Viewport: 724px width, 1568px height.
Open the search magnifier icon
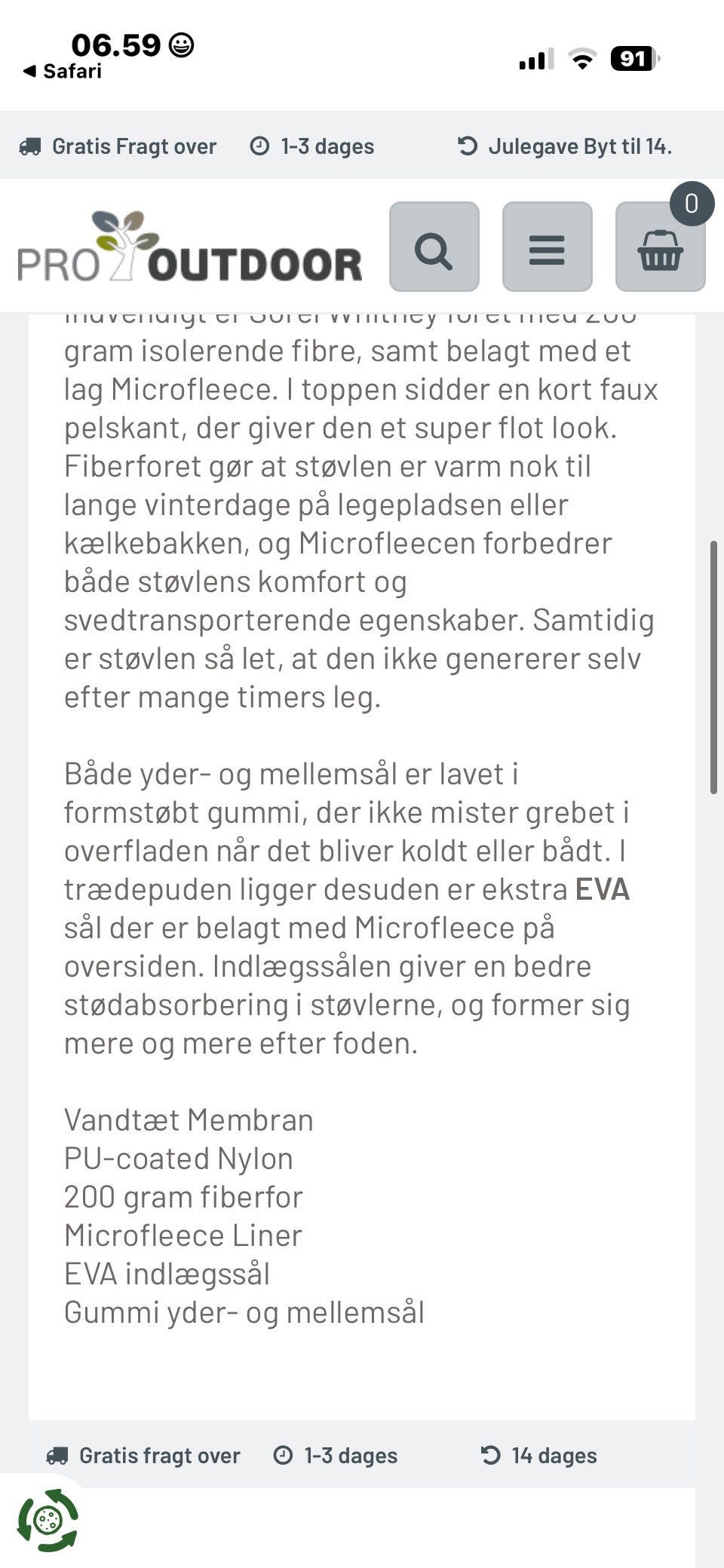(x=434, y=249)
